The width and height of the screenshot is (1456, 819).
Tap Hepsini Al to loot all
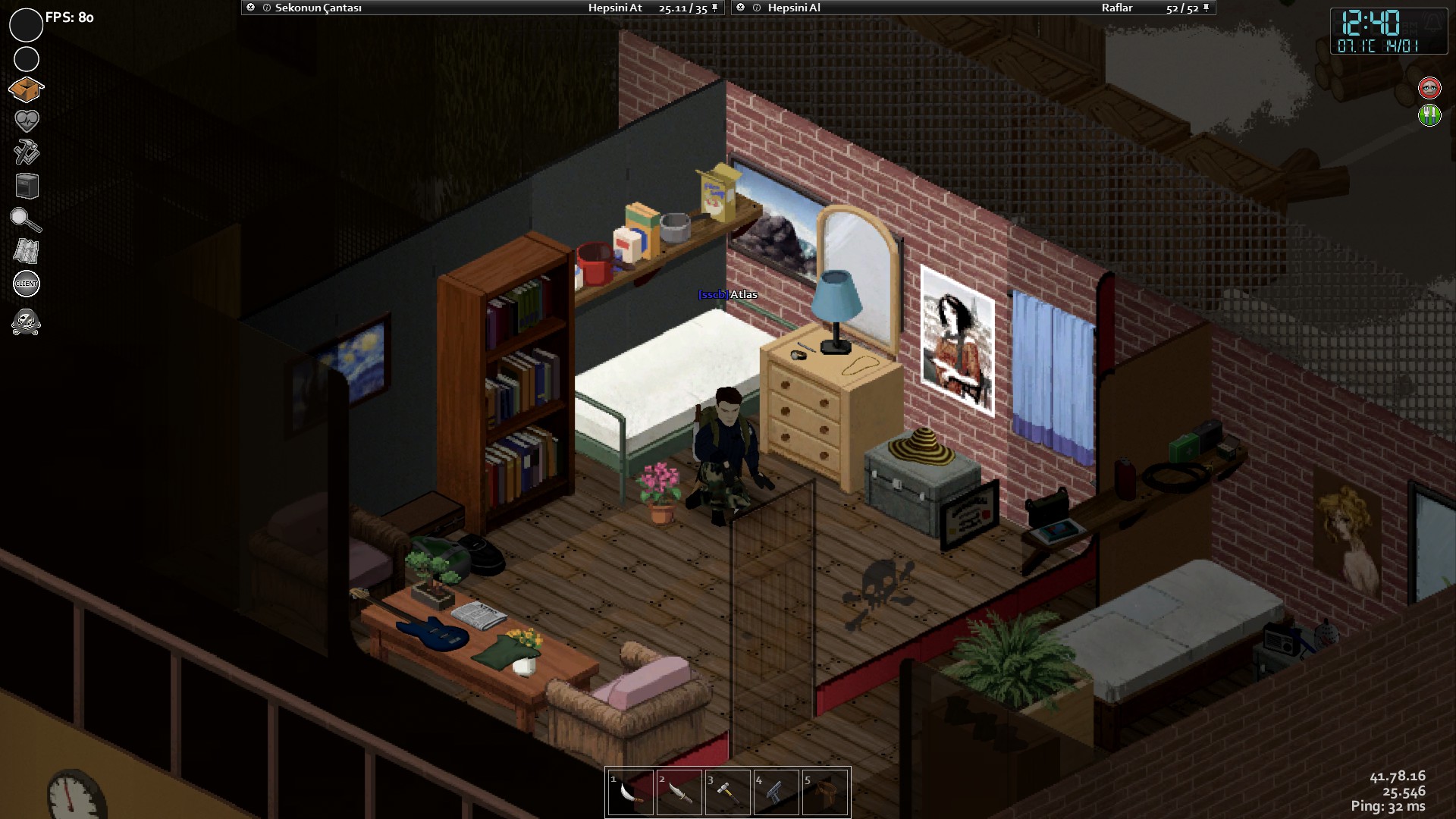click(794, 8)
